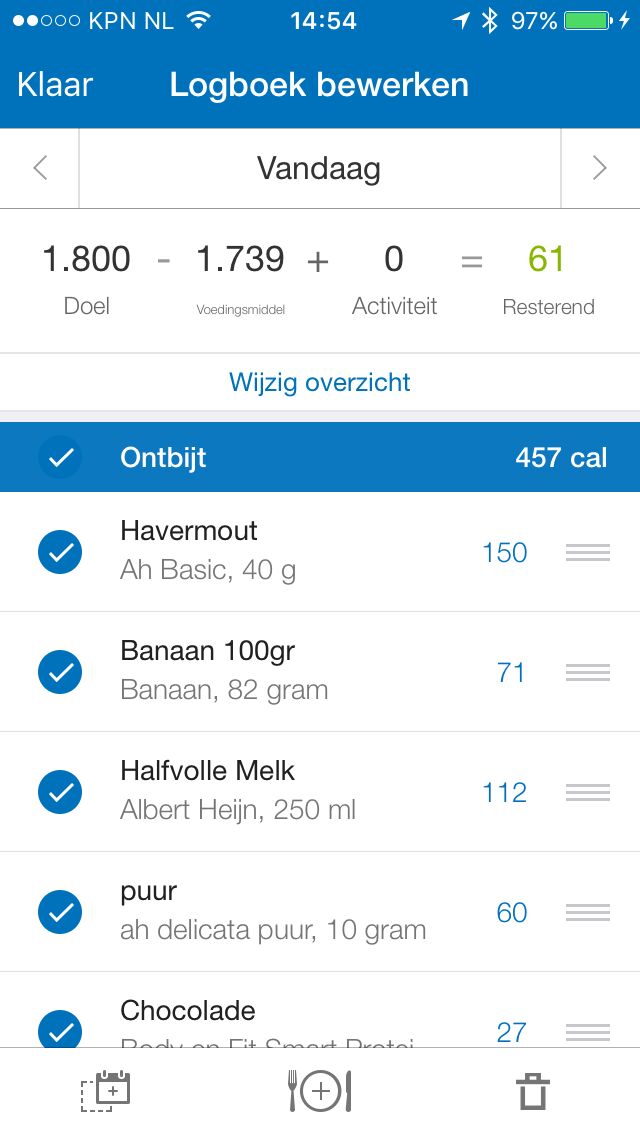Move selected items to another meal
Screen dimensions: 640x1136
(x=320, y=1091)
